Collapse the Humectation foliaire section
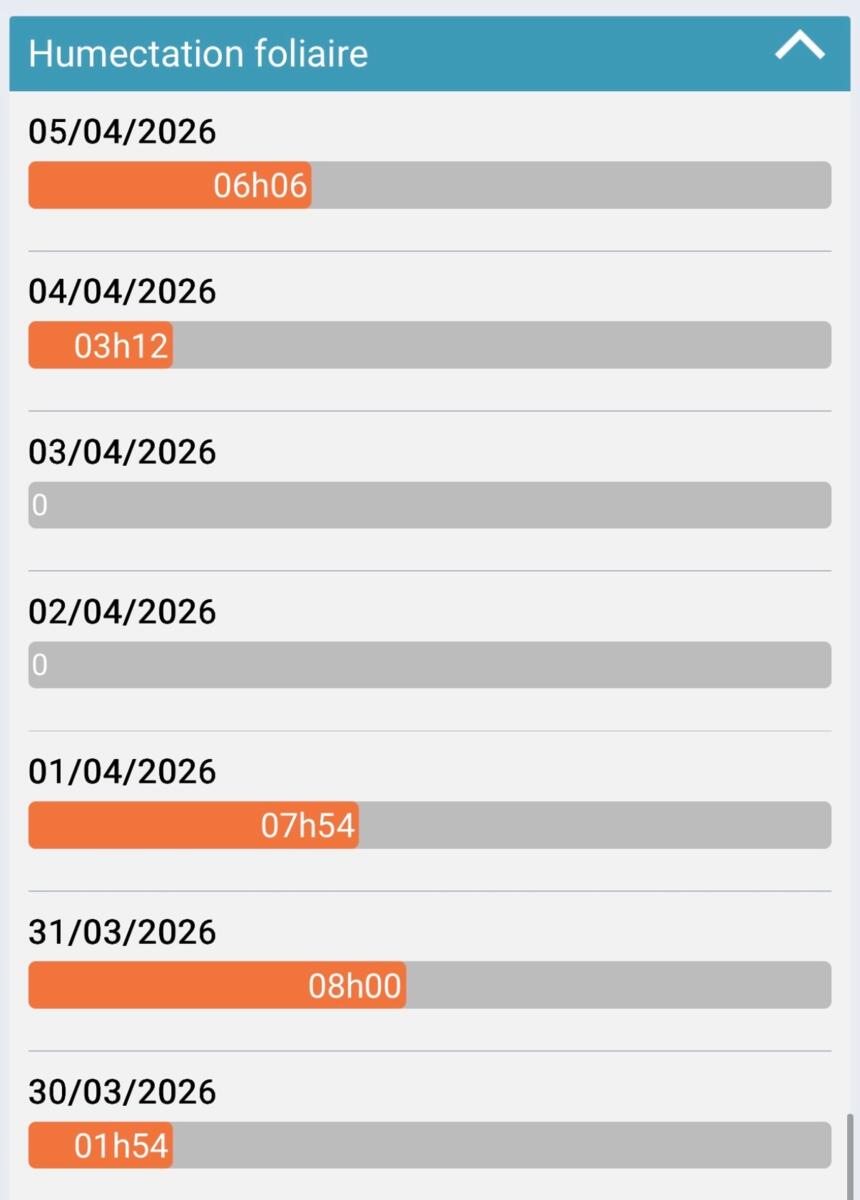Image resolution: width=860 pixels, height=1200 pixels. [799, 47]
